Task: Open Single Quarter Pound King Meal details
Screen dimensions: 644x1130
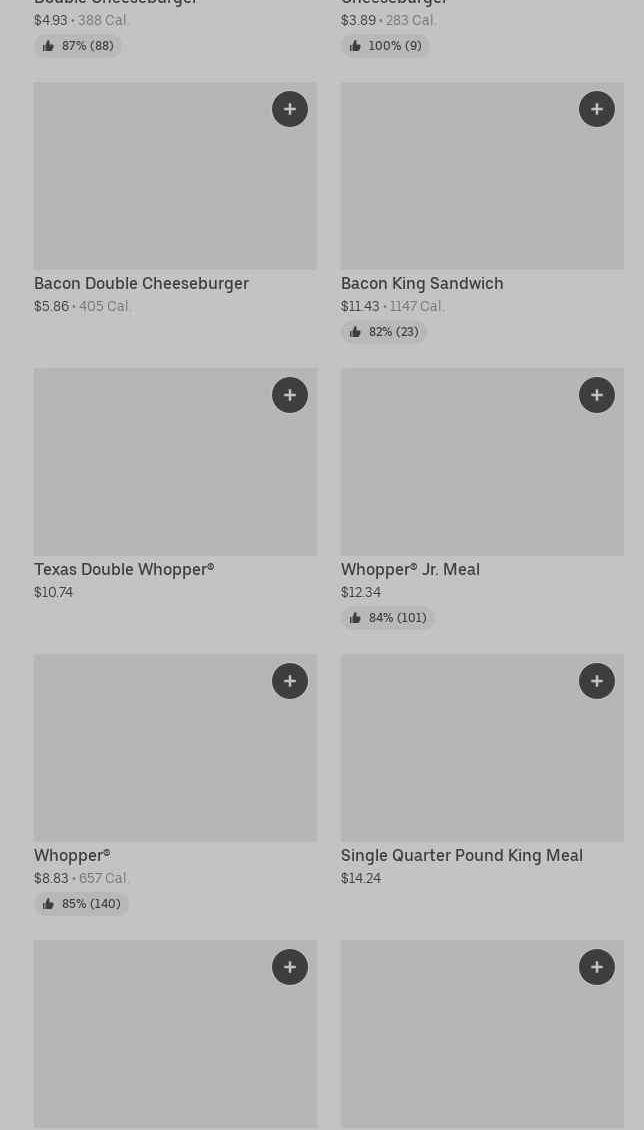Action: [x=461, y=856]
